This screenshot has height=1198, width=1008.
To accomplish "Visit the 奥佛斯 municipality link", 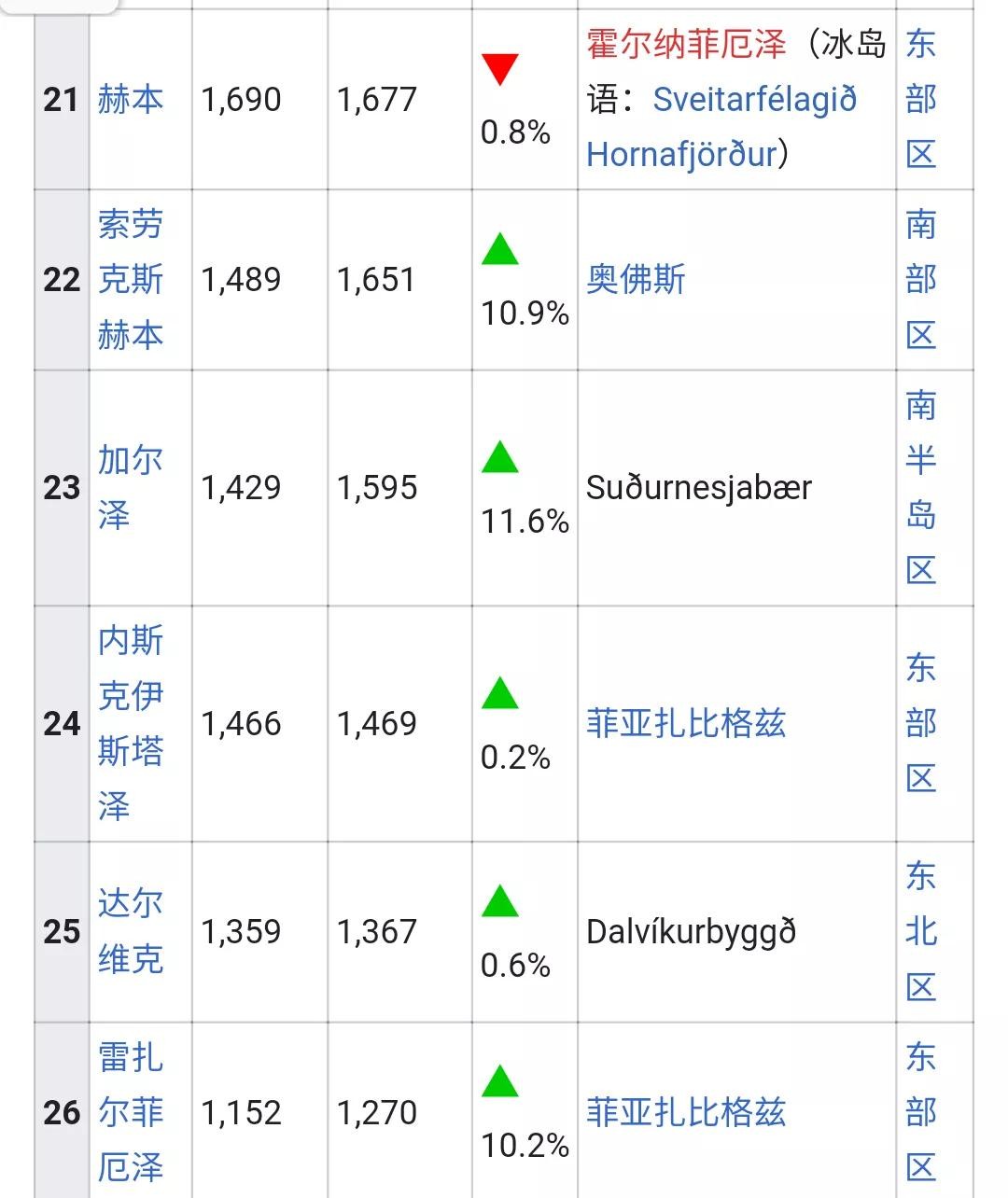I will 636,279.
